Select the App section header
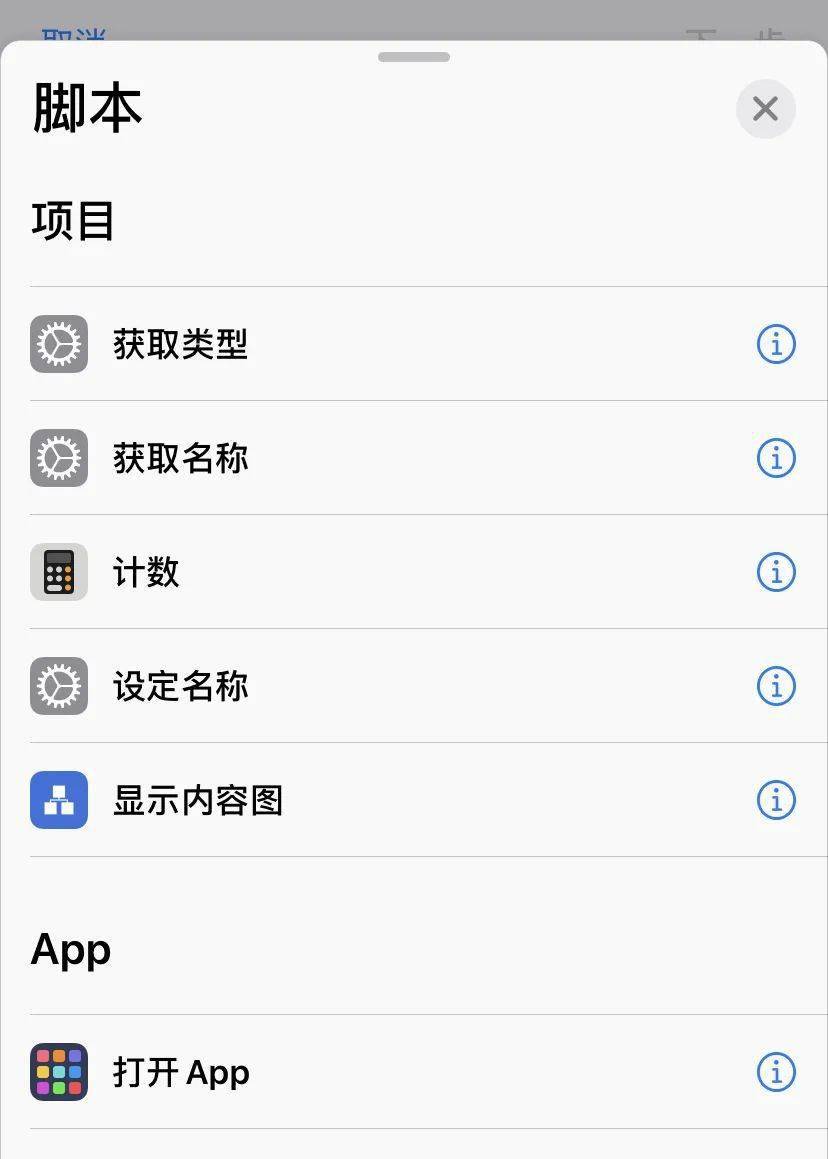Screen dimensions: 828x1159 click(70, 948)
